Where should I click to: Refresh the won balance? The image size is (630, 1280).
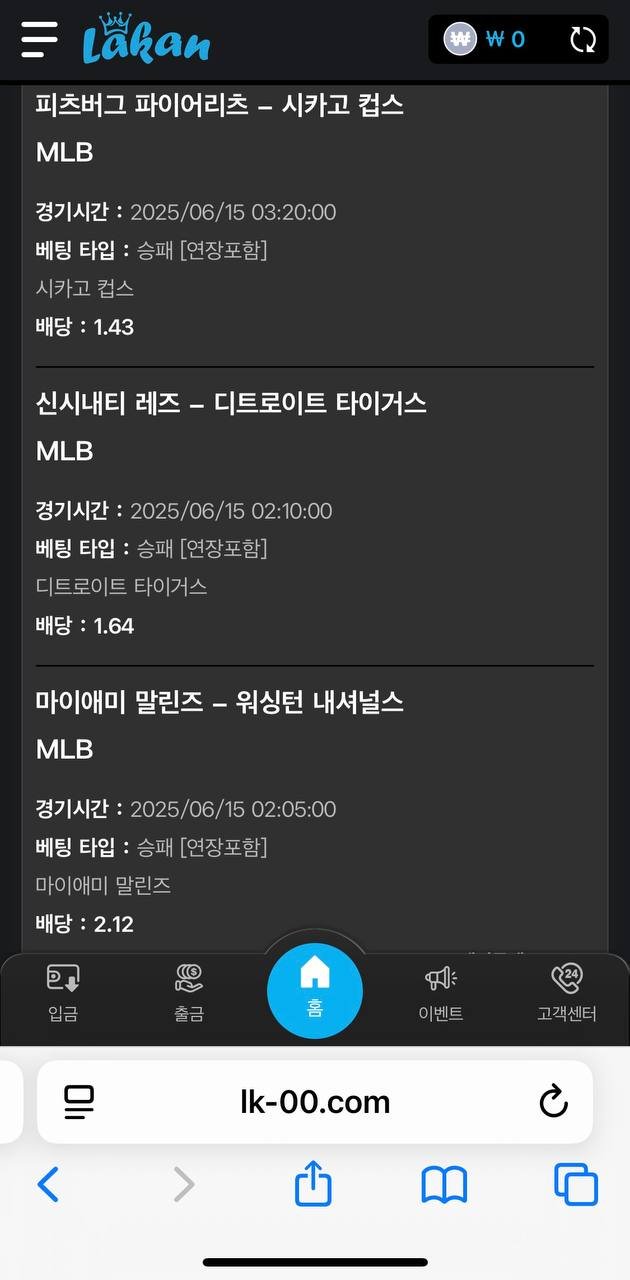pyautogui.click(x=582, y=40)
